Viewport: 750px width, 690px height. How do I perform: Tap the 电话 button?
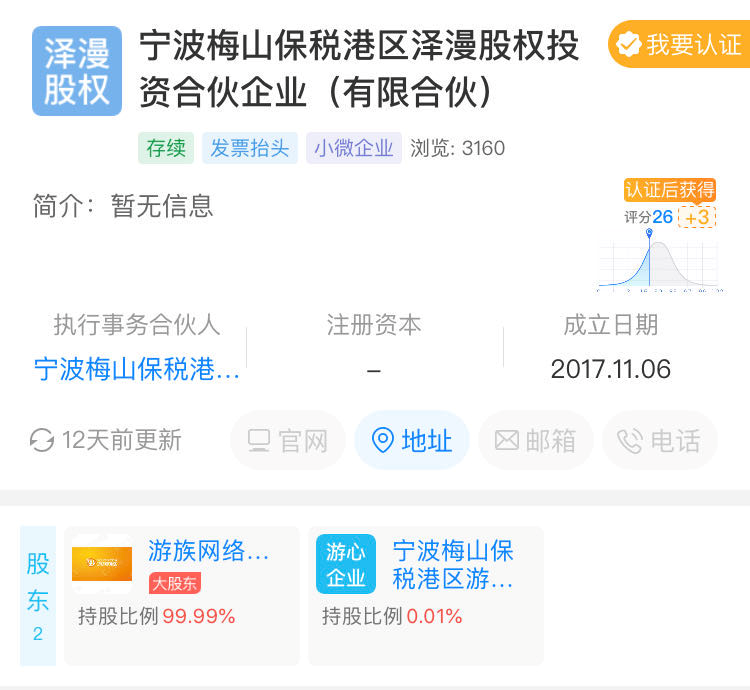coord(659,440)
